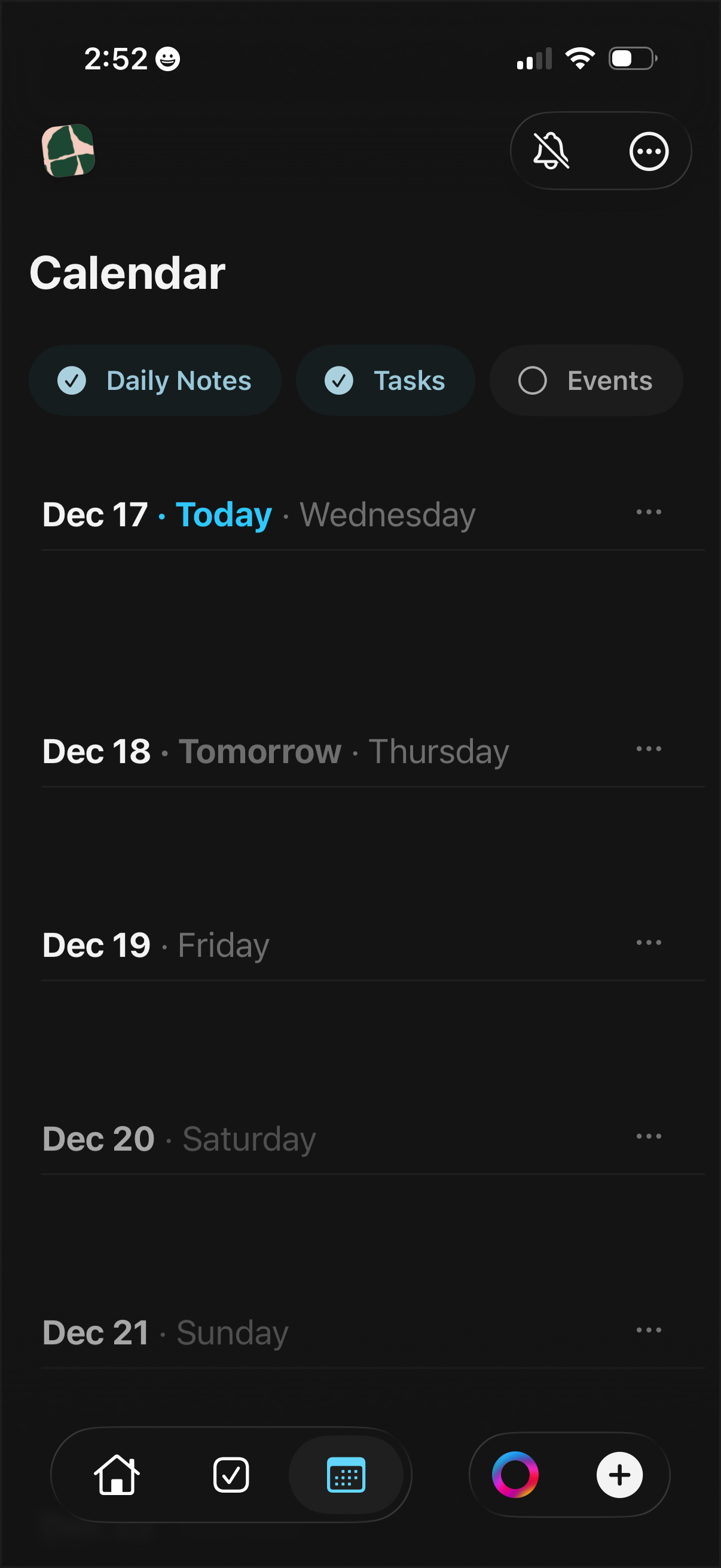Tap the plus button to create new item
Image resolution: width=721 pixels, height=1568 pixels.
(619, 1475)
